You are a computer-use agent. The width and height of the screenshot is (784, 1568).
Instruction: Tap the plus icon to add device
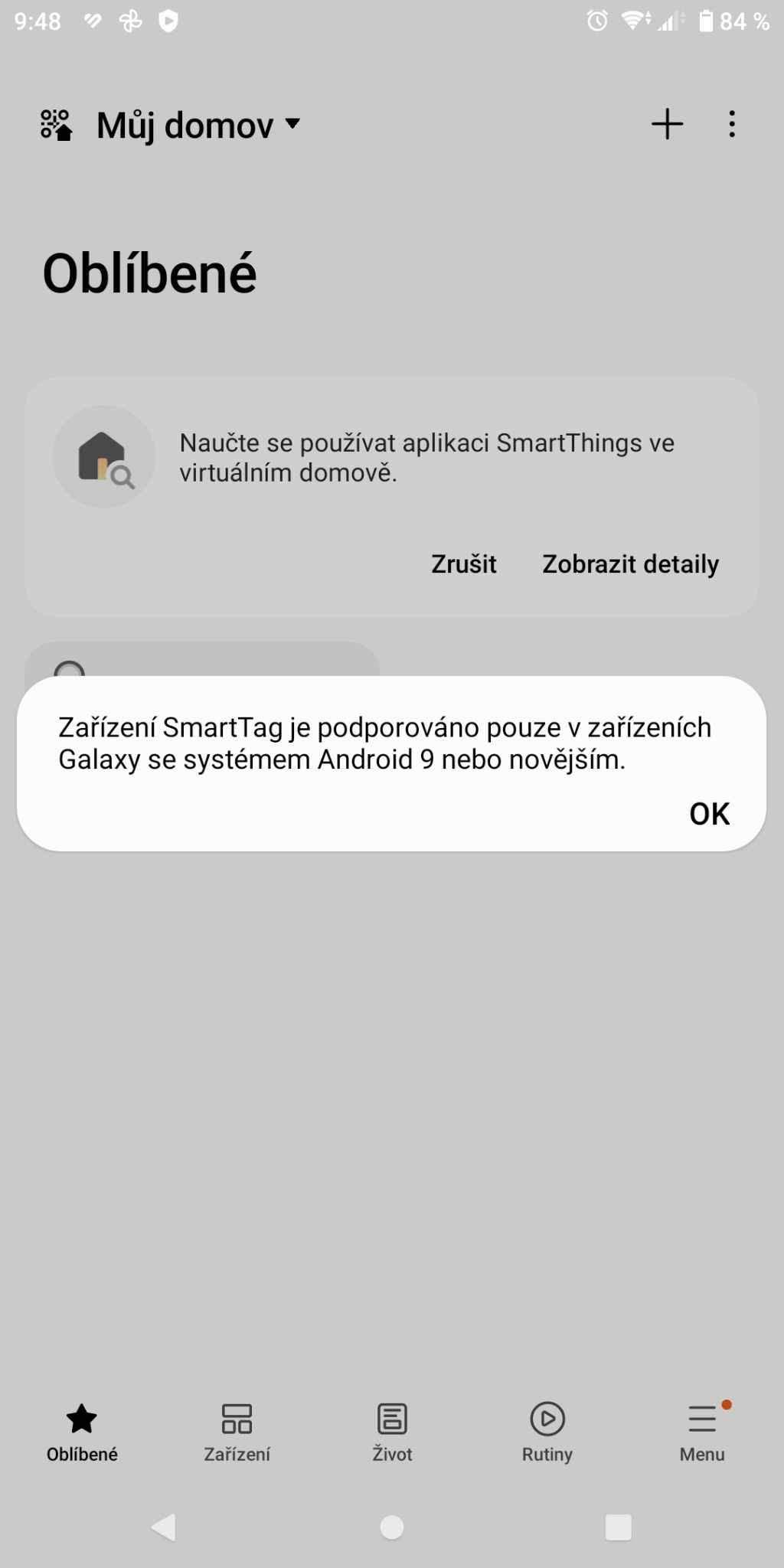click(667, 124)
